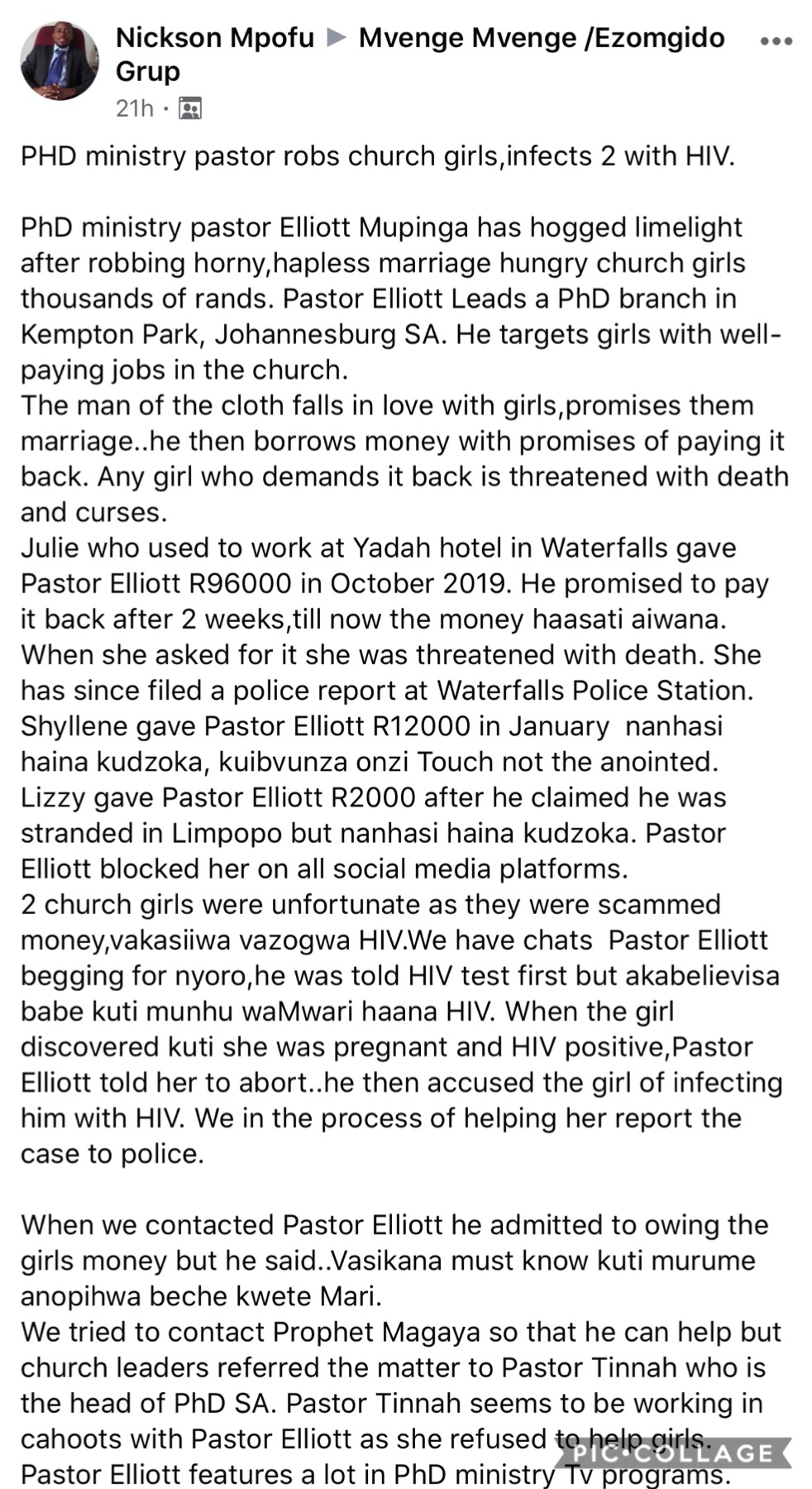This screenshot has height=1489, width=812.
Task: Visit Nickson Mpofu's profile via name
Action: pyautogui.click(x=215, y=37)
